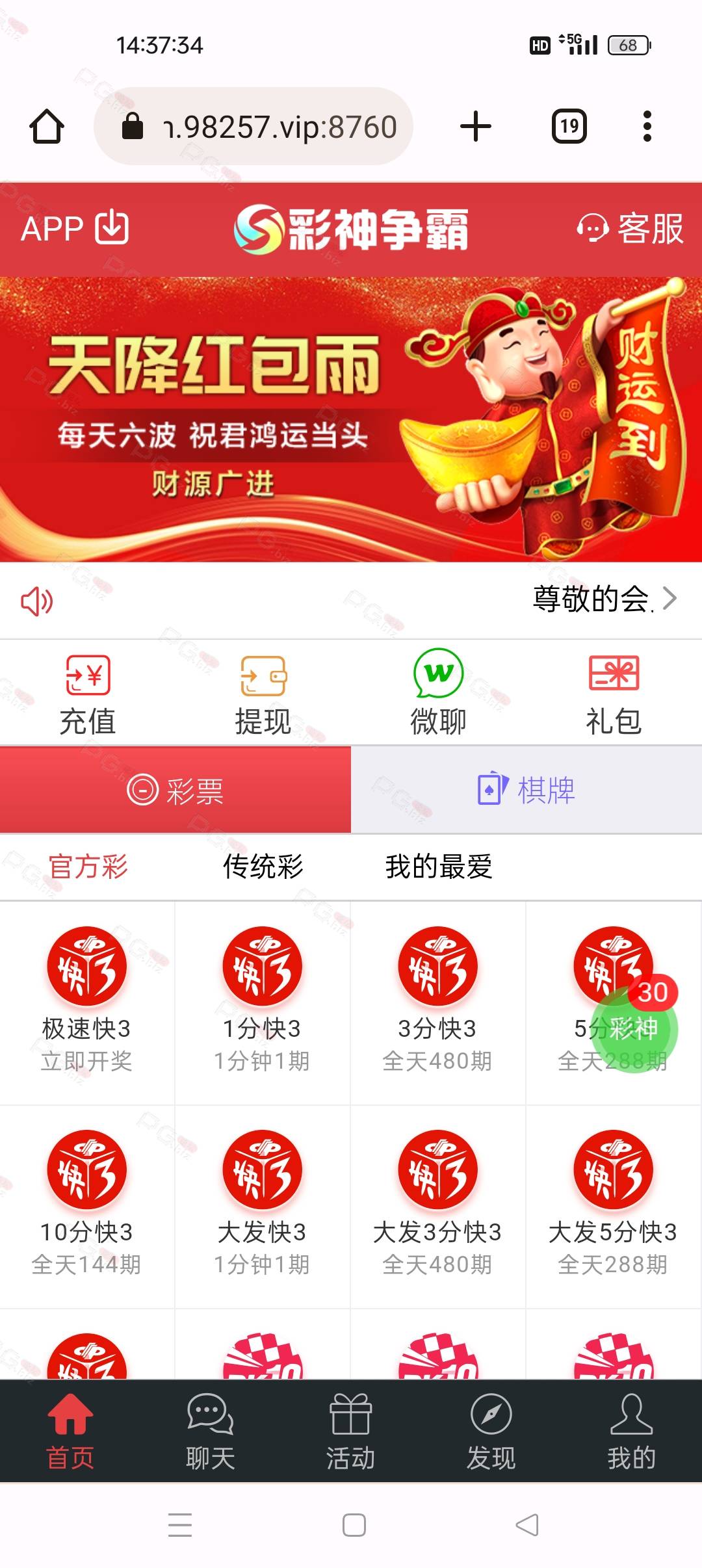The width and height of the screenshot is (702, 1568).
Task: Open a new browser tab
Action: pyautogui.click(x=475, y=126)
